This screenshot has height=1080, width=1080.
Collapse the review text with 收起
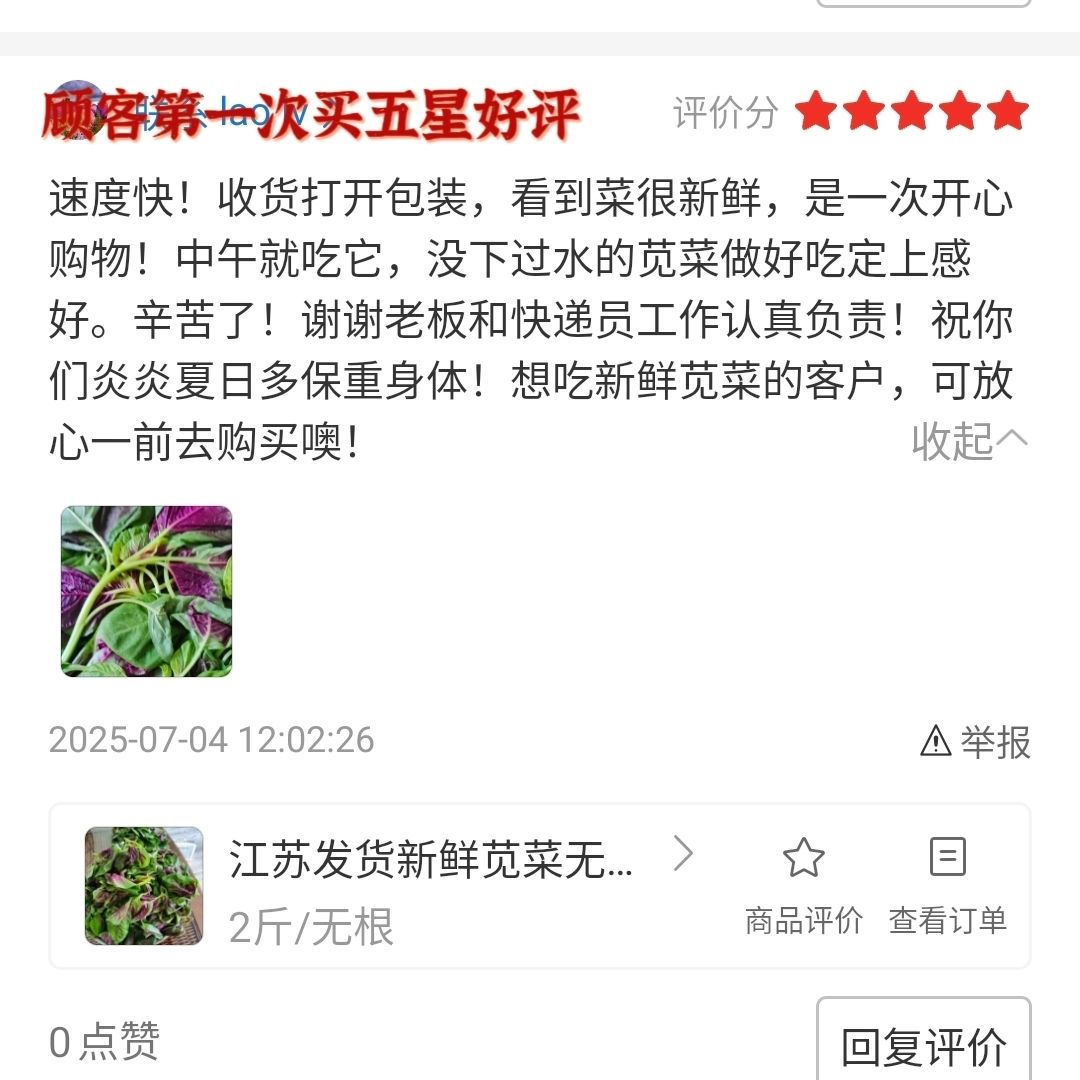pos(970,442)
